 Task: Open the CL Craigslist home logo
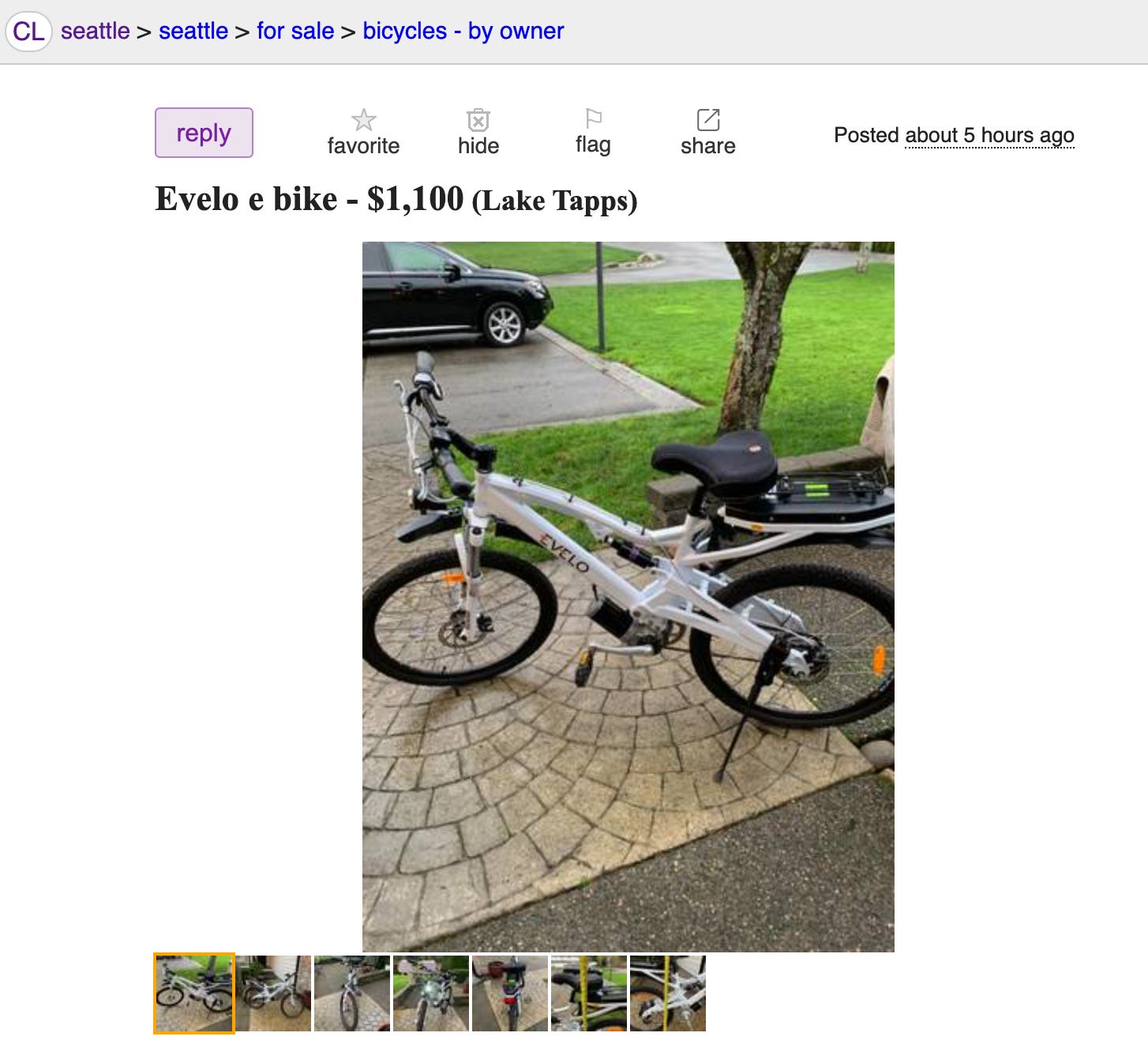[x=28, y=32]
